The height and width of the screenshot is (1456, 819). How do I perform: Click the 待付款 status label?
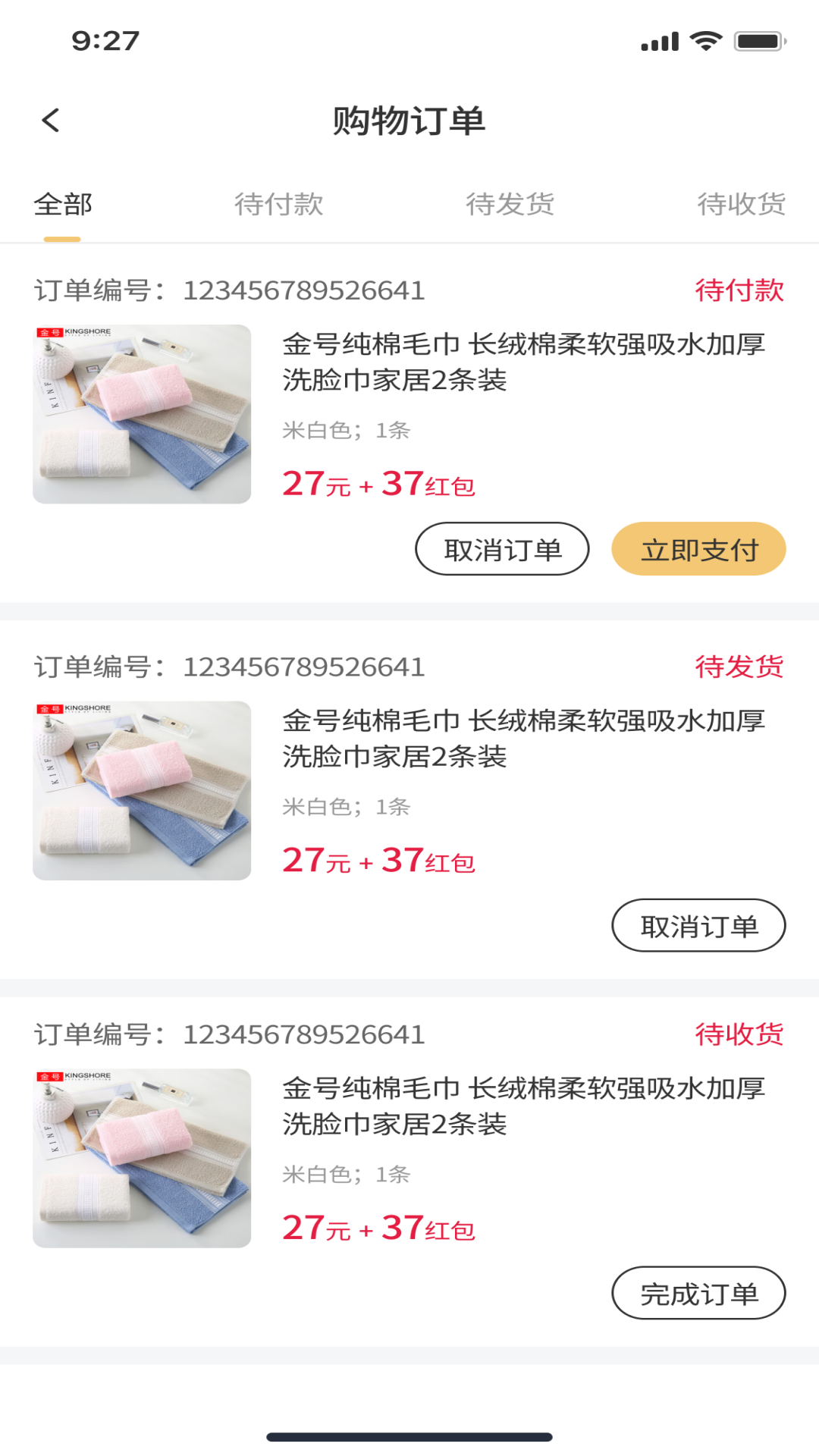(x=739, y=288)
